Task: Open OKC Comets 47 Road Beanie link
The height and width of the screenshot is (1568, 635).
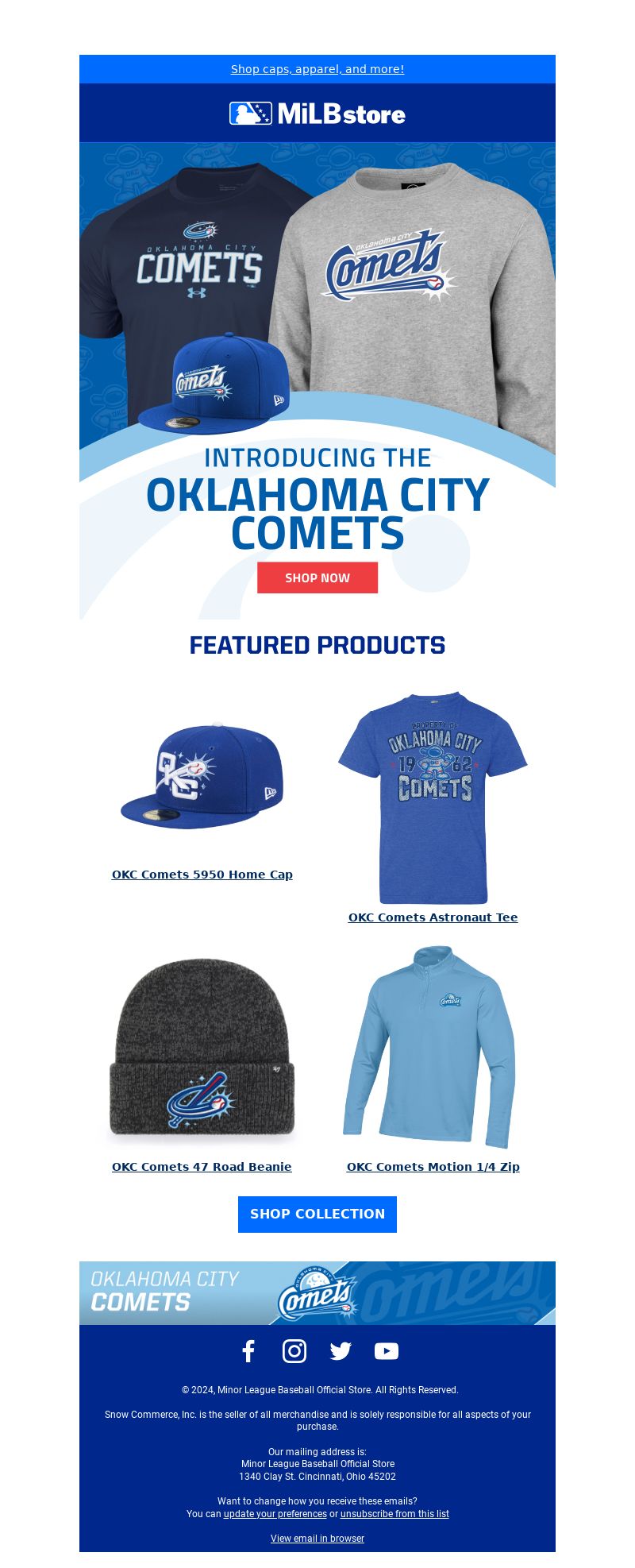Action: pyautogui.click(x=202, y=1167)
